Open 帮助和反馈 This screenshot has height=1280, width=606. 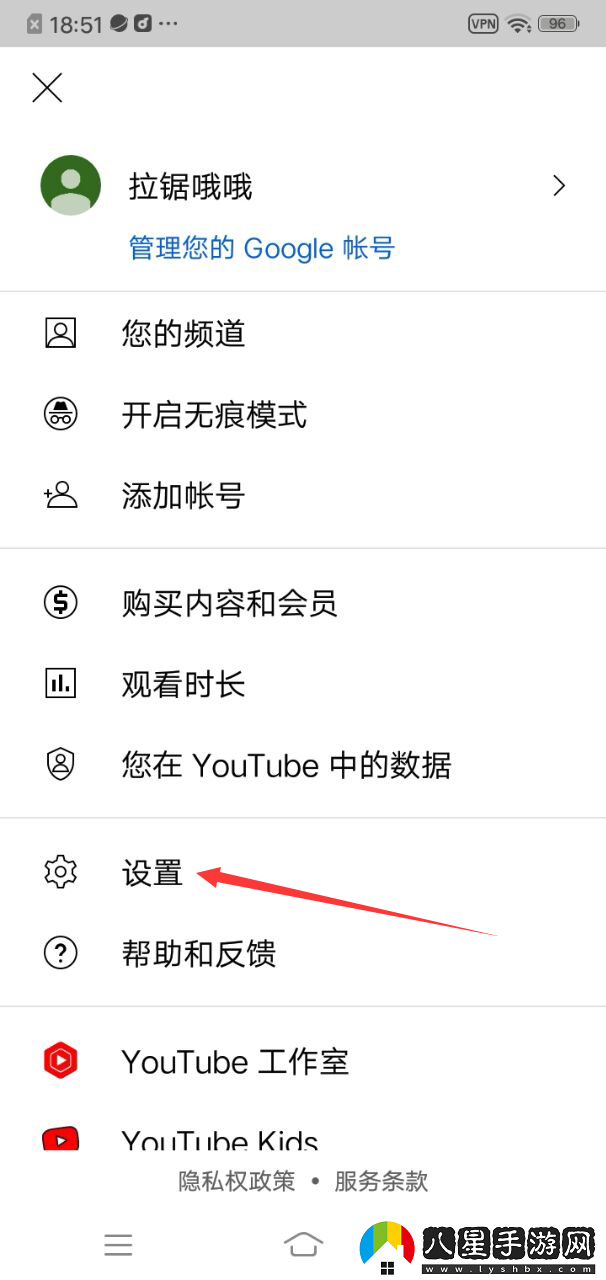[198, 954]
